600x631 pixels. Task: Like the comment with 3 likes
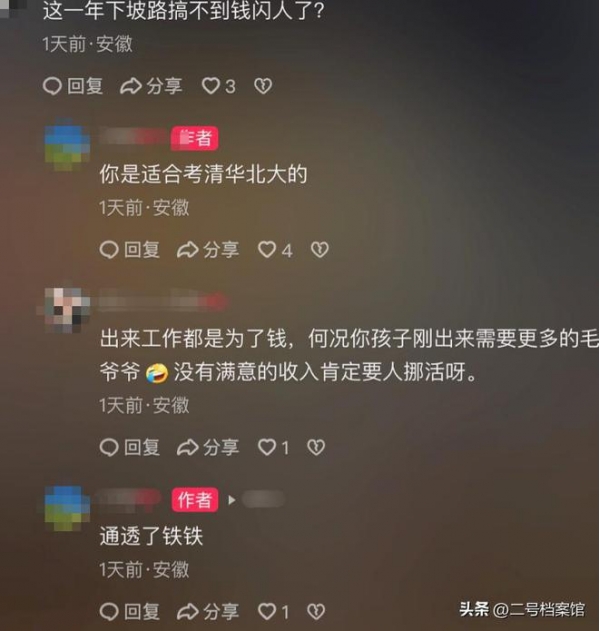tap(211, 86)
